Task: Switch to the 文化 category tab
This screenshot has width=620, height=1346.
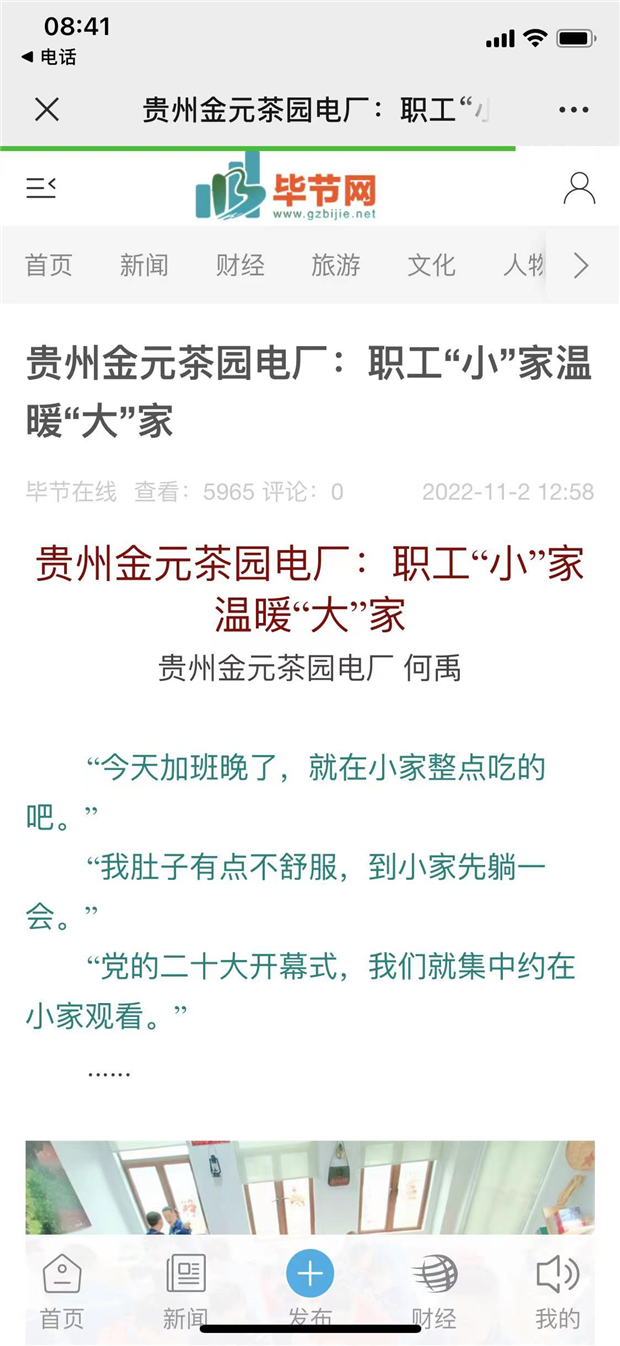Action: (432, 265)
